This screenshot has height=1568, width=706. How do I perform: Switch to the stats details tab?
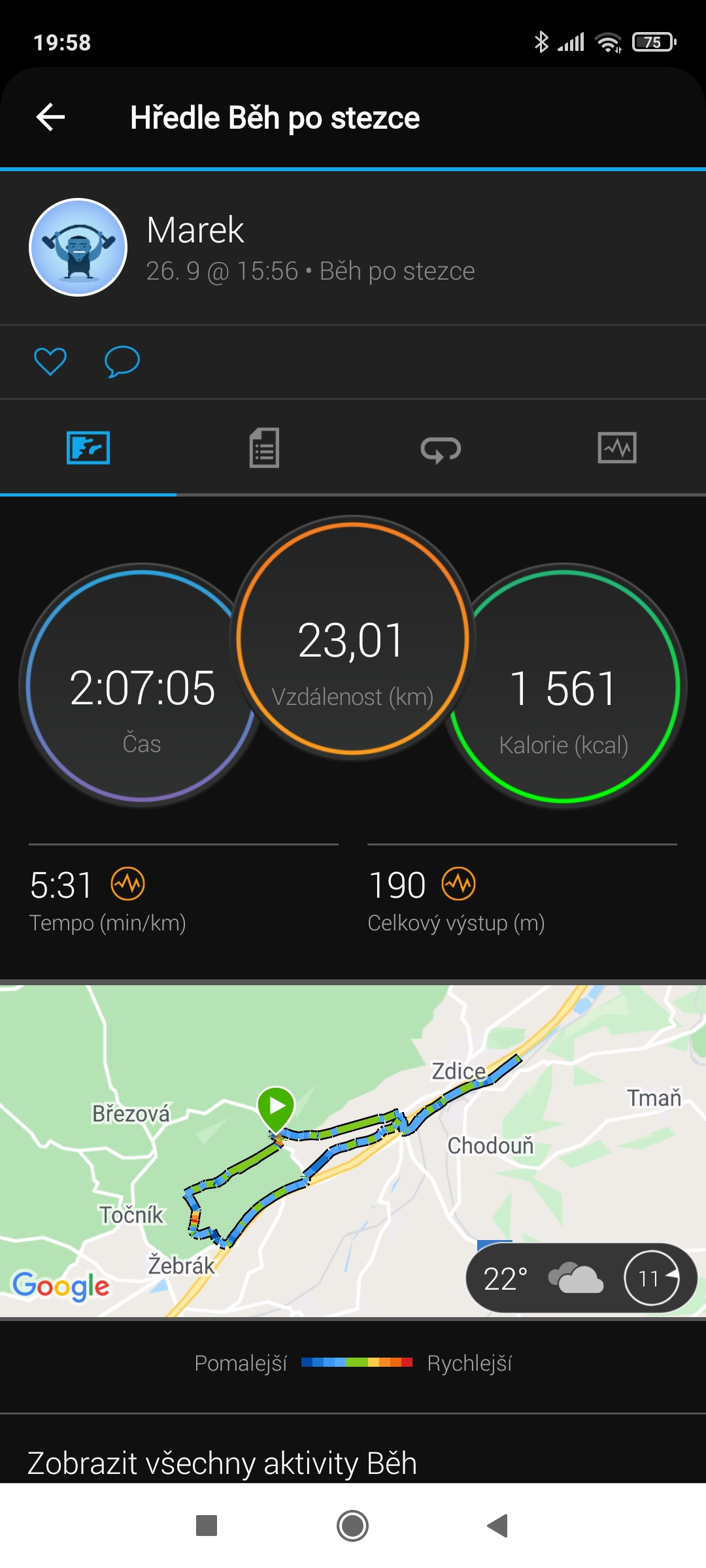(264, 448)
